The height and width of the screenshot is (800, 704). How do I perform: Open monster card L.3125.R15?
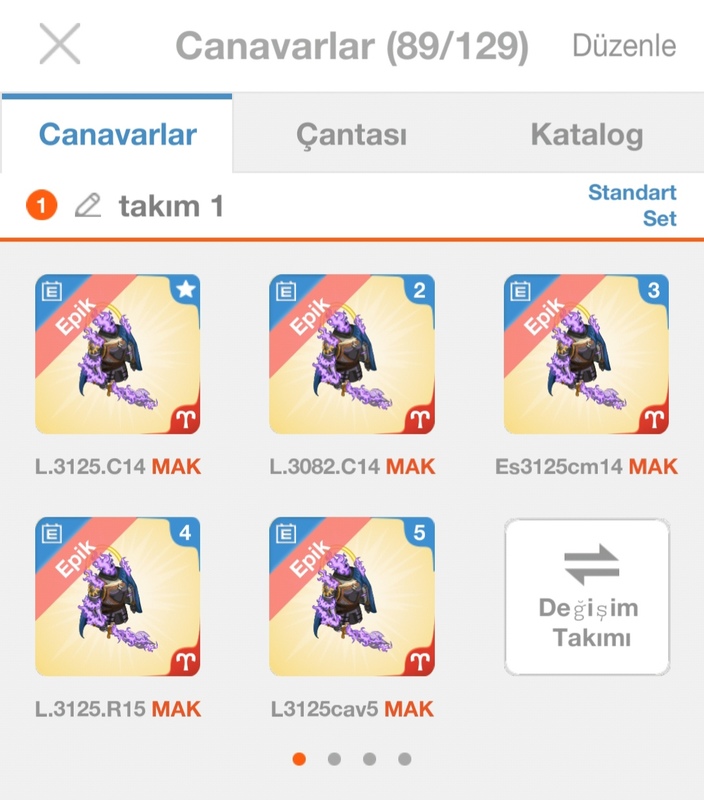click(118, 596)
